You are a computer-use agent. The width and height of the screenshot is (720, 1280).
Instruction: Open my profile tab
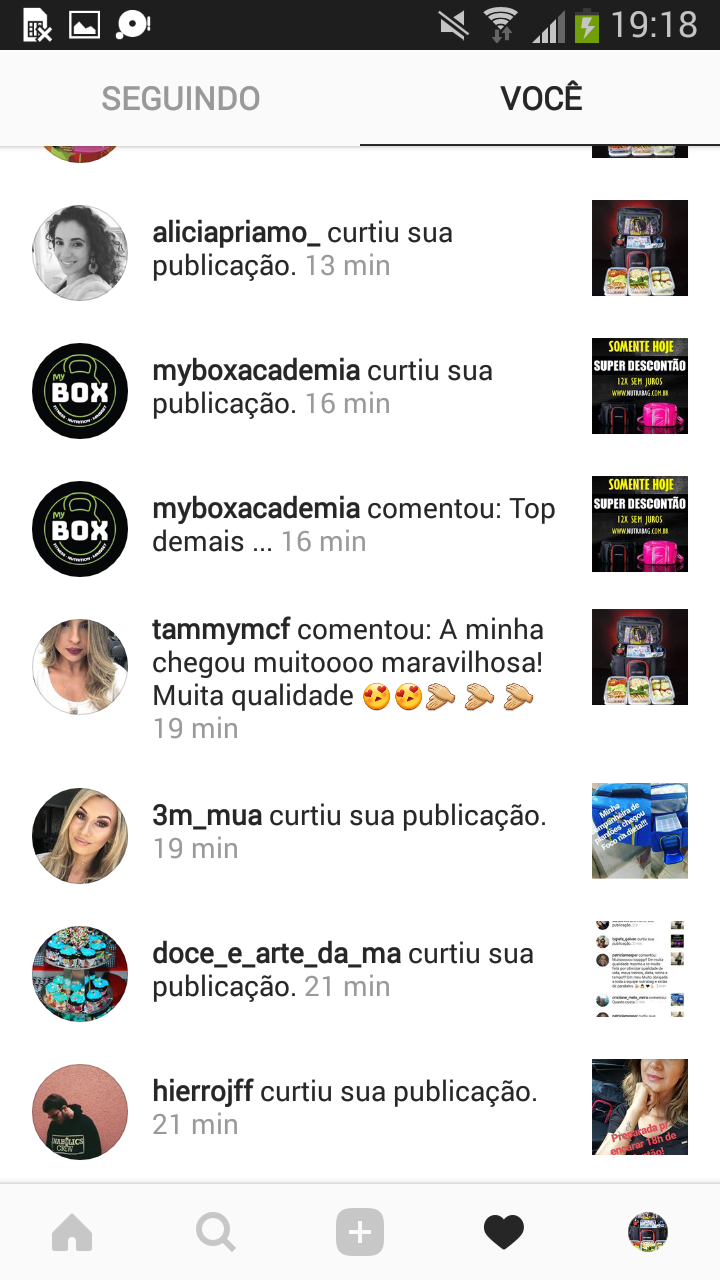pos(648,1232)
